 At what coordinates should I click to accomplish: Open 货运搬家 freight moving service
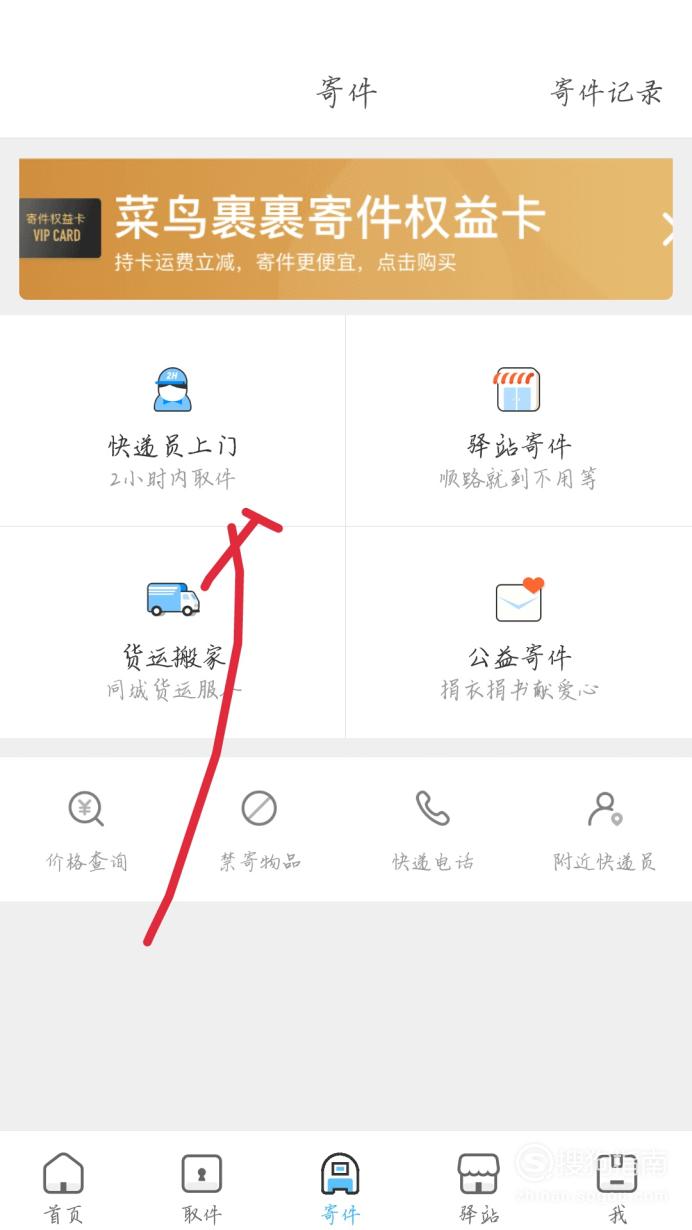[173, 633]
